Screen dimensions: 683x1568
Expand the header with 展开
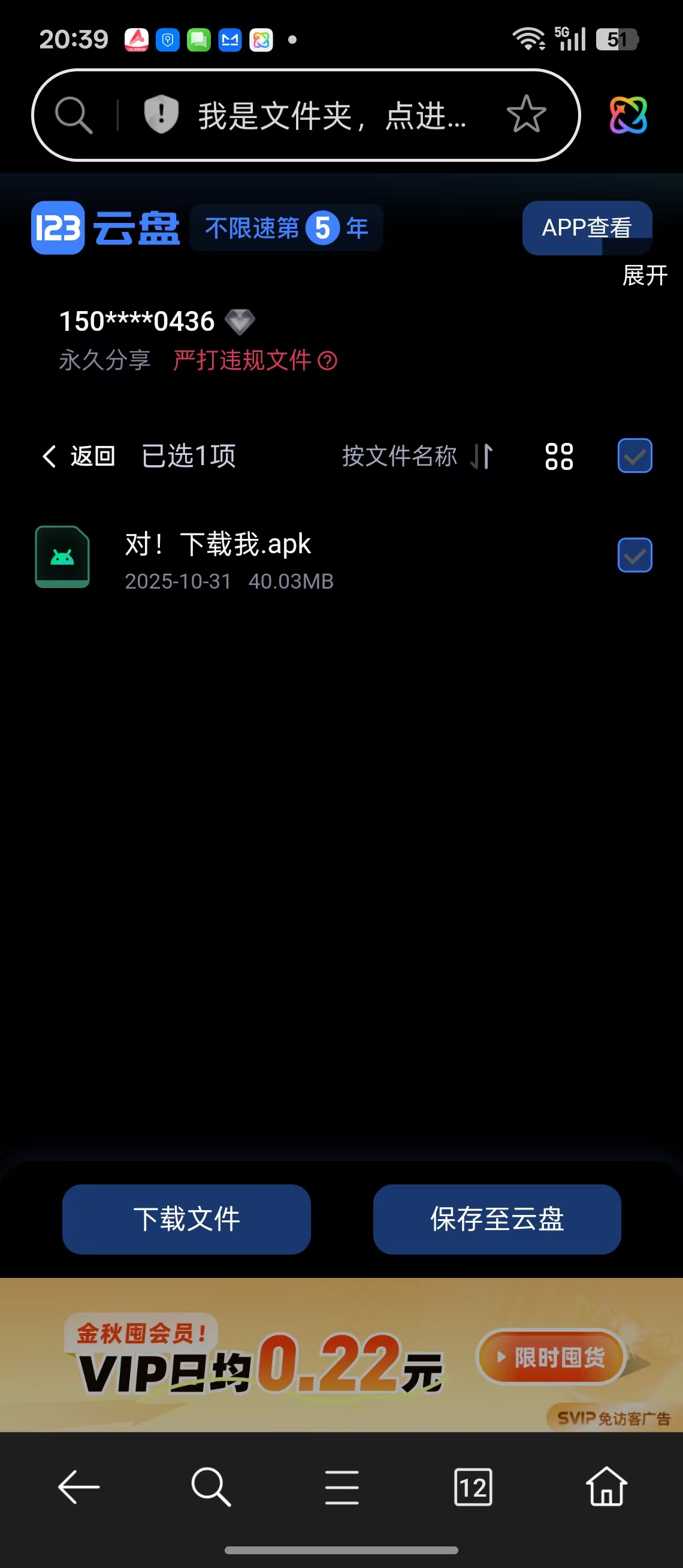pyautogui.click(x=644, y=276)
